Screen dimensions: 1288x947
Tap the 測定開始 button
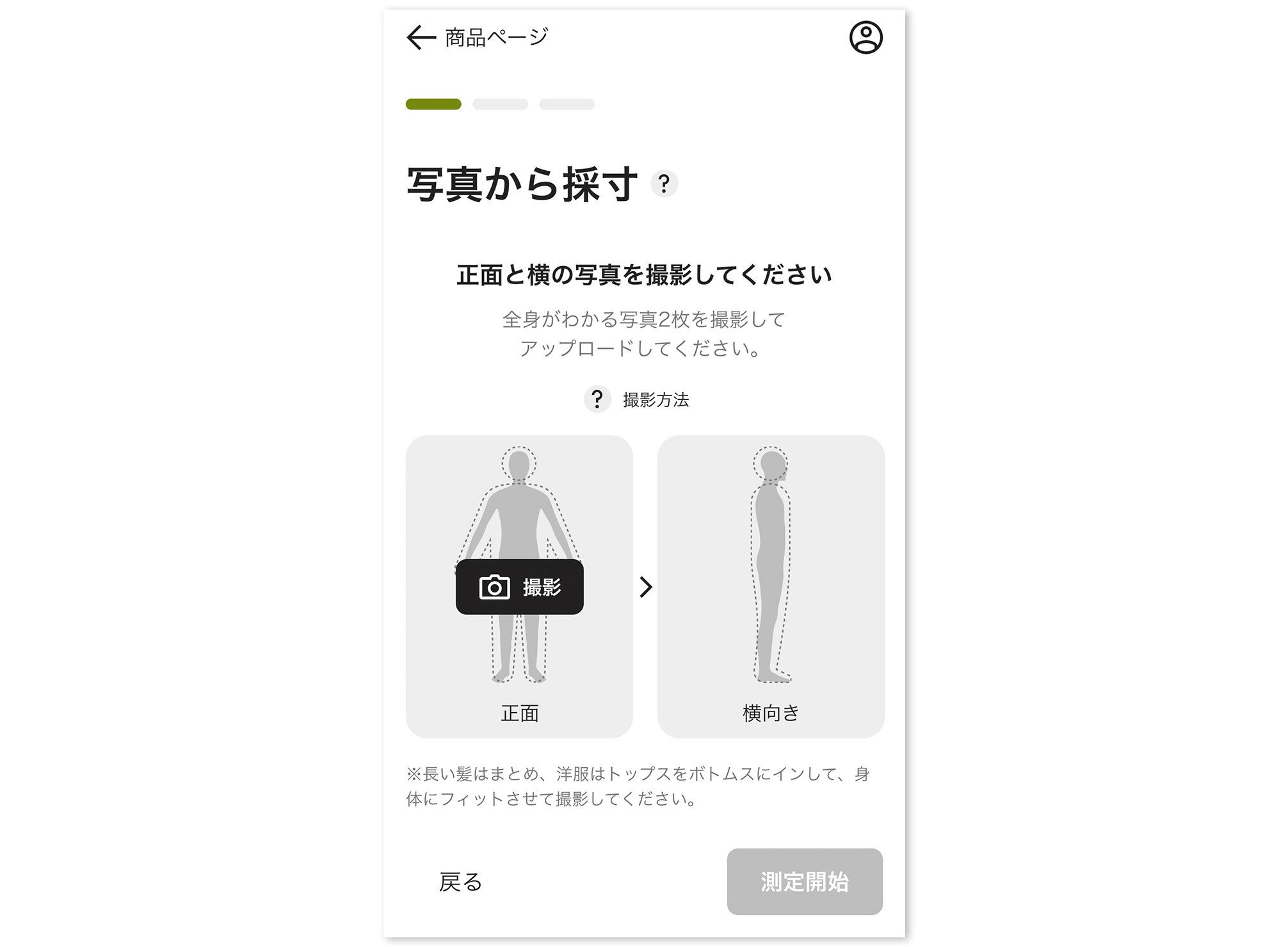tap(804, 882)
